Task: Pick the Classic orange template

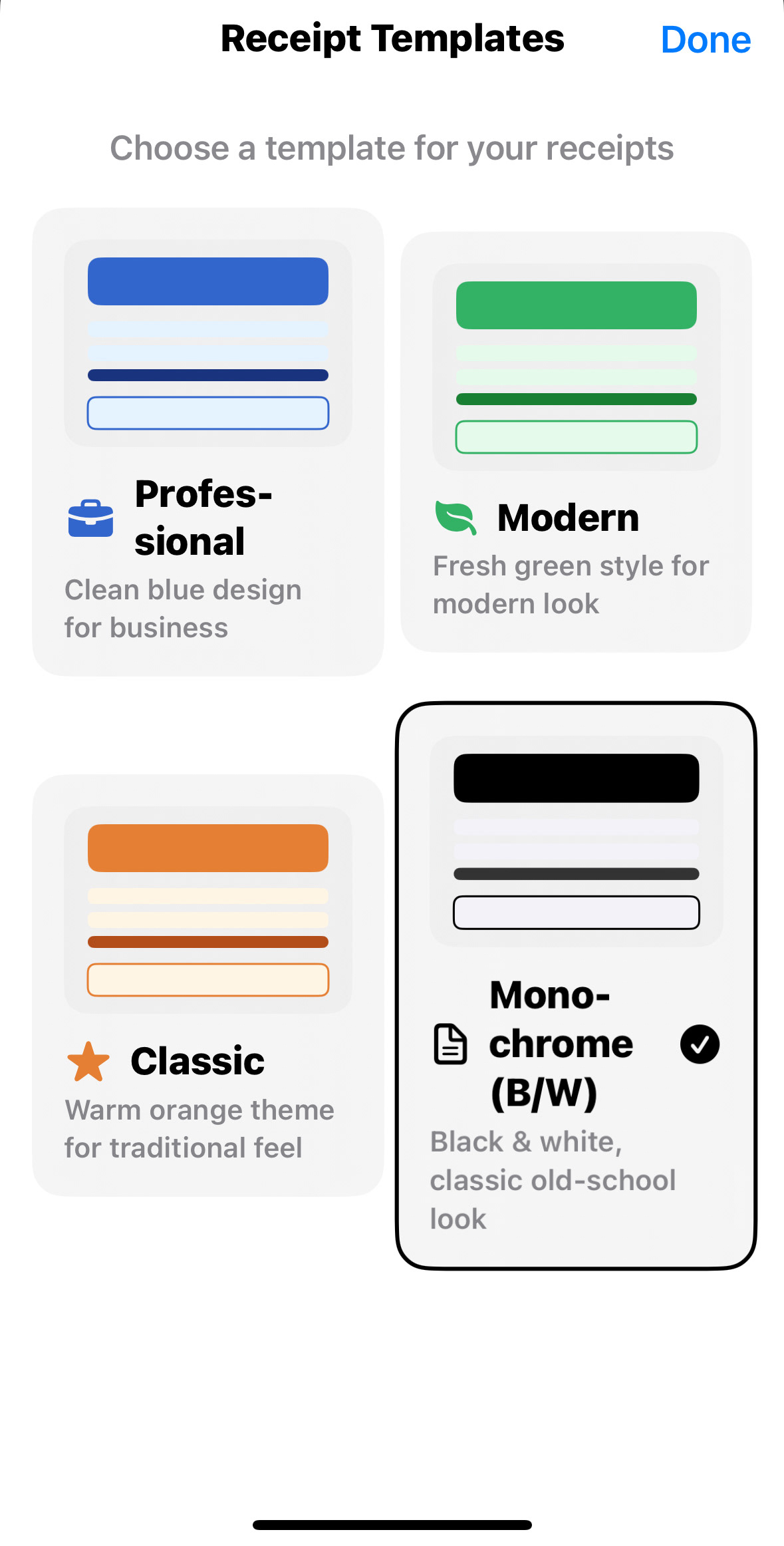Action: pyautogui.click(x=208, y=985)
